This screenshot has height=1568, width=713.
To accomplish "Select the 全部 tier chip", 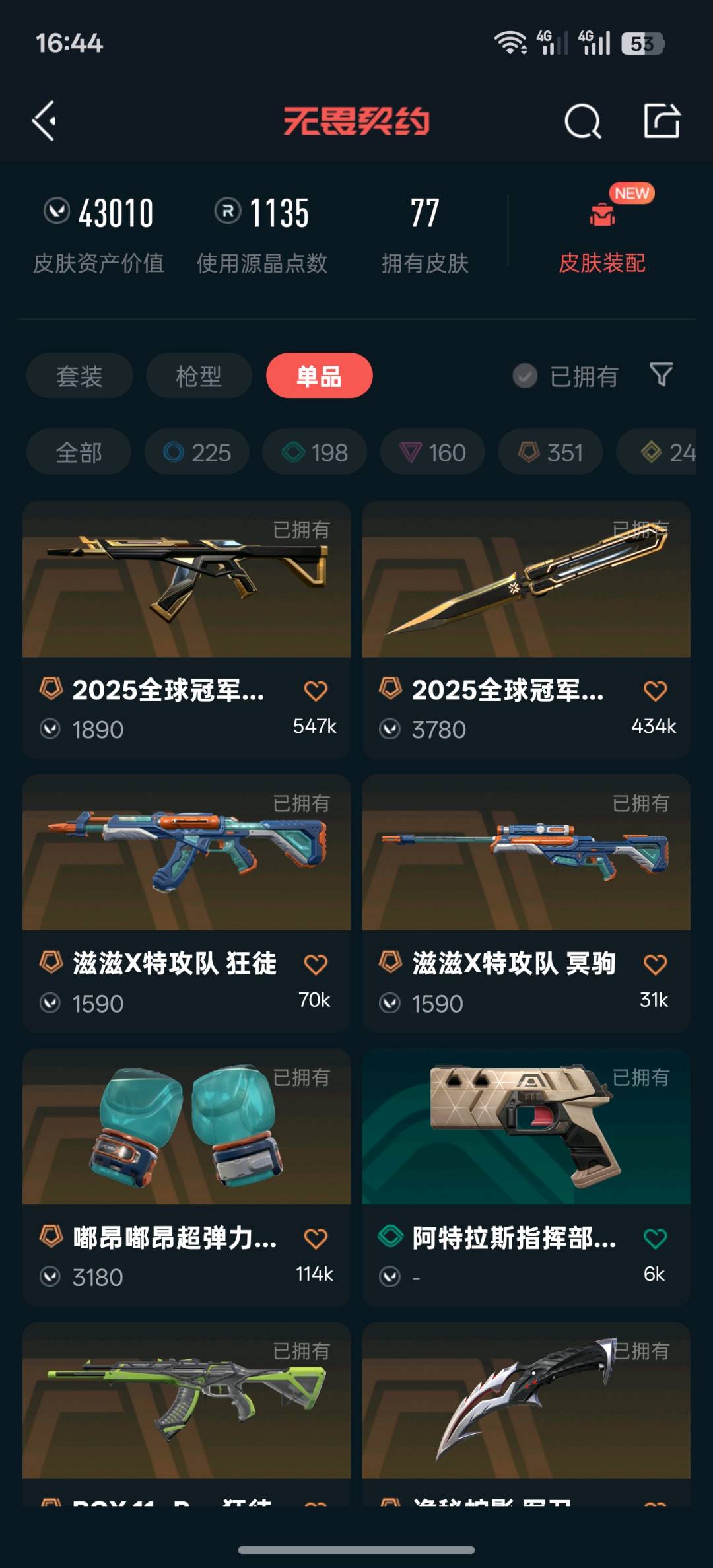I will (79, 453).
